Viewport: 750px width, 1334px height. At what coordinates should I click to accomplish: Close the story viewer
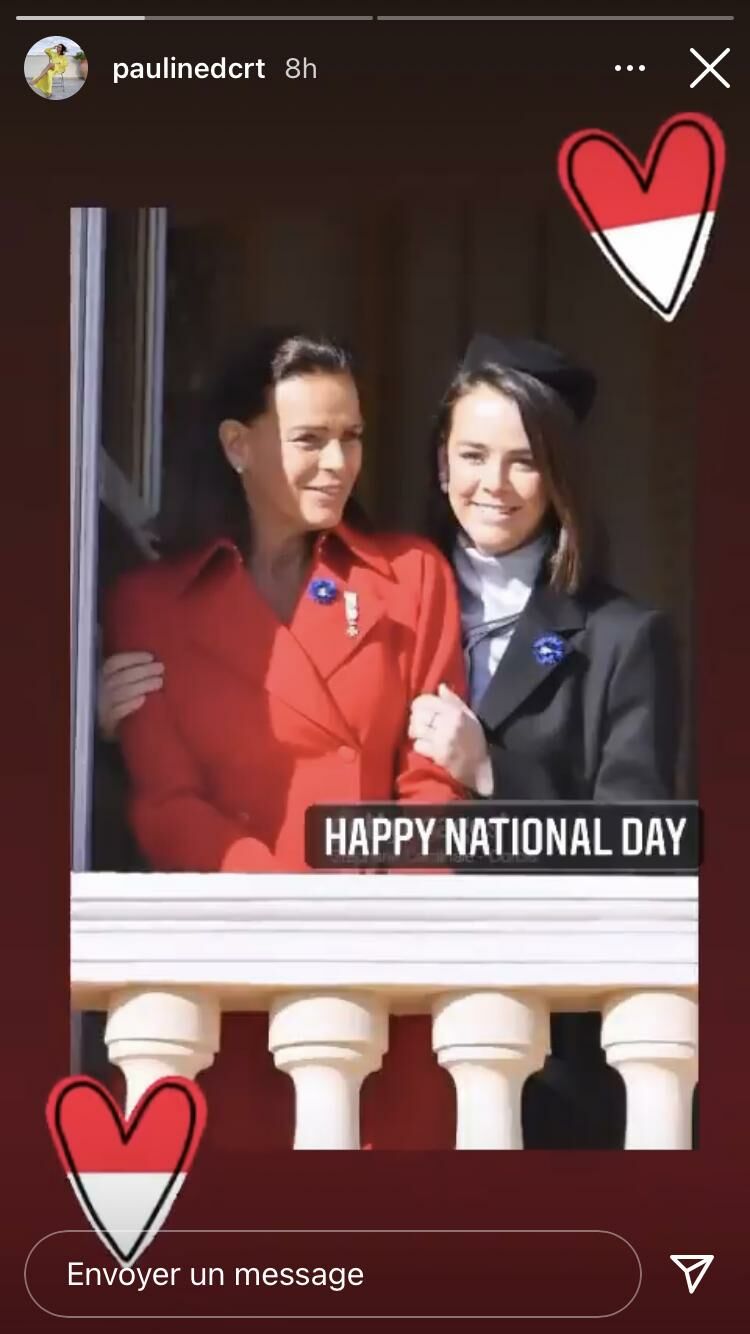click(709, 68)
